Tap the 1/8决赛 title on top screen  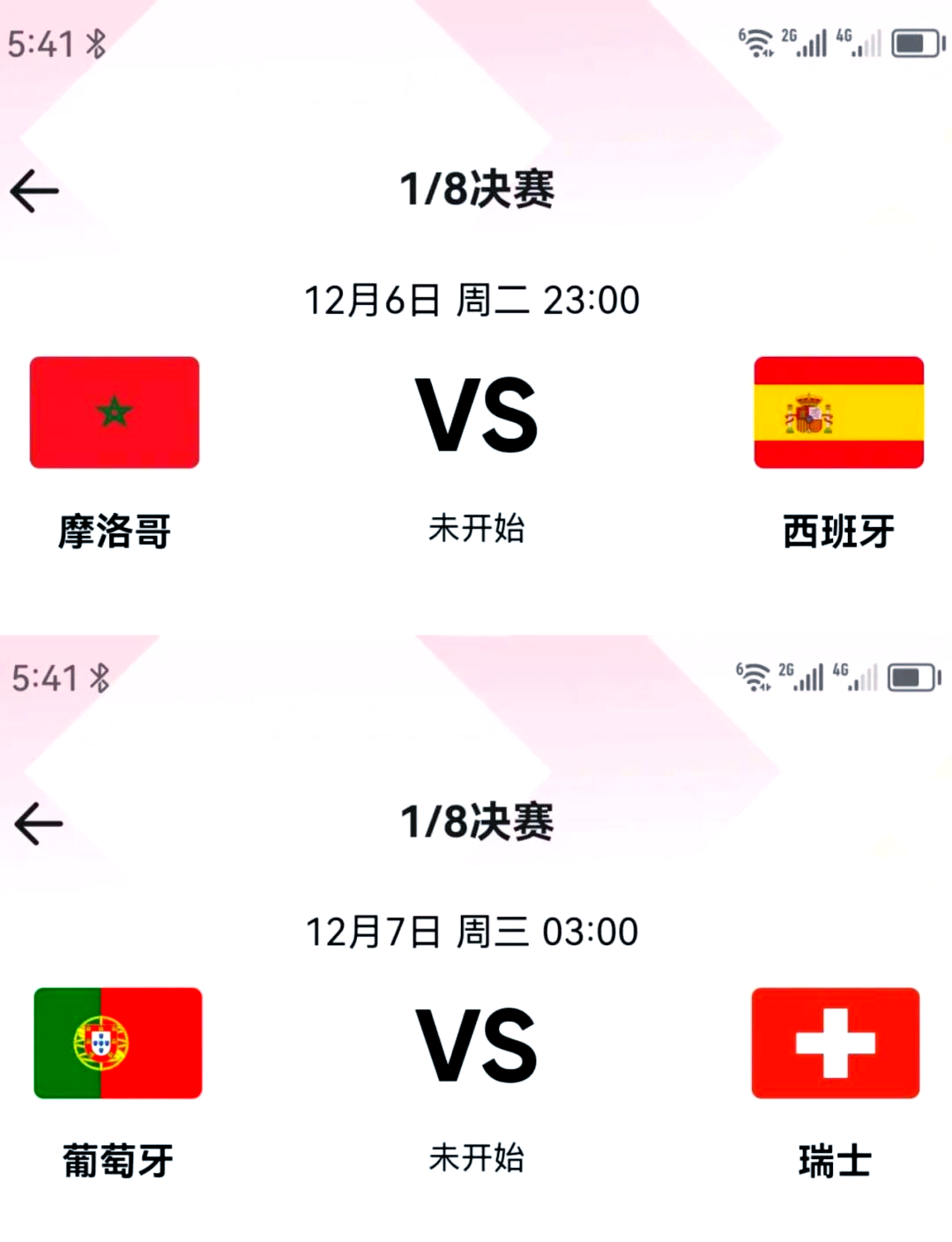(x=476, y=190)
